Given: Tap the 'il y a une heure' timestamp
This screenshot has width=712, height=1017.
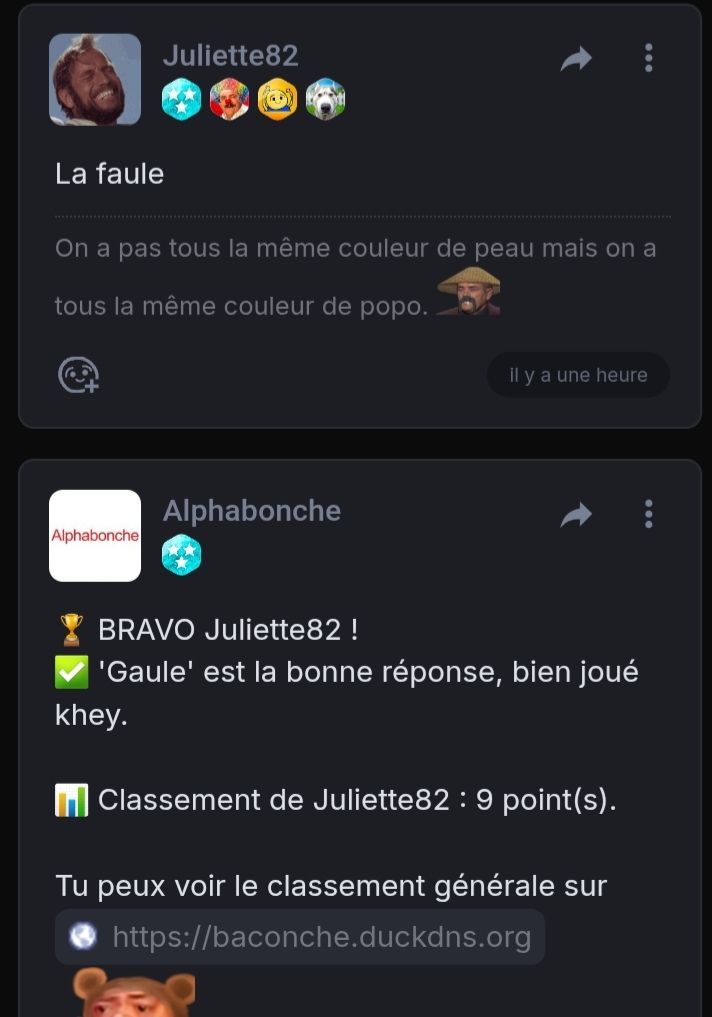Looking at the screenshot, I should pyautogui.click(x=578, y=375).
